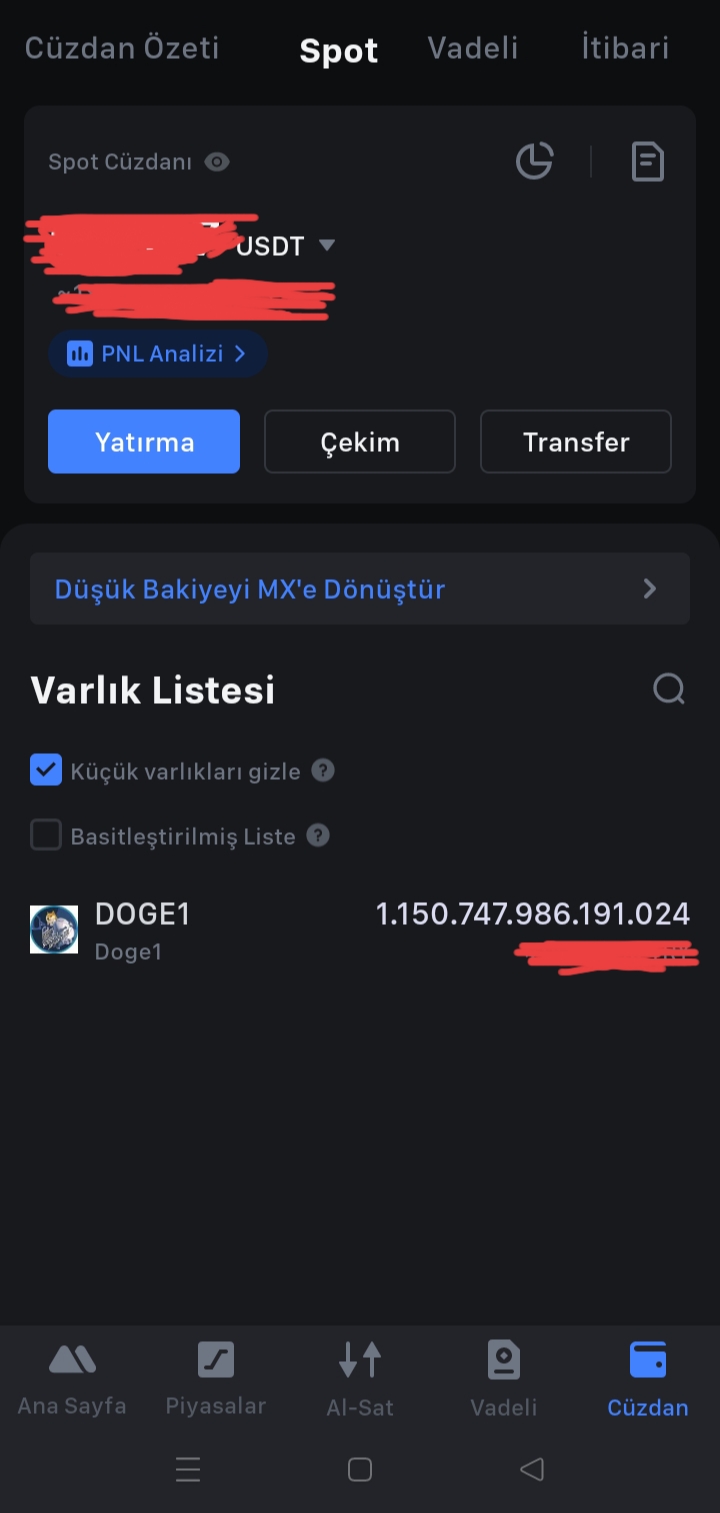Go to the Ana Sayfa bottom tab
The width and height of the screenshot is (720, 1513).
[x=72, y=1379]
